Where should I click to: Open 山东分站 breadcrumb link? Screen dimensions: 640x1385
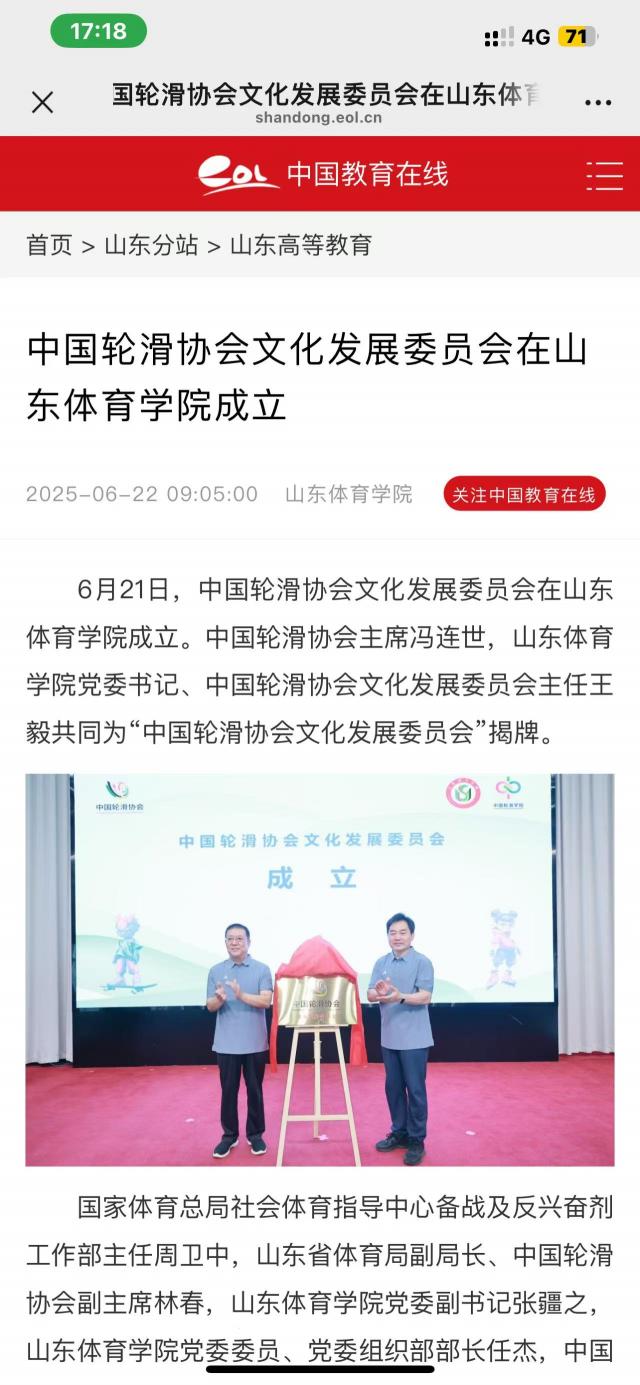click(x=151, y=245)
